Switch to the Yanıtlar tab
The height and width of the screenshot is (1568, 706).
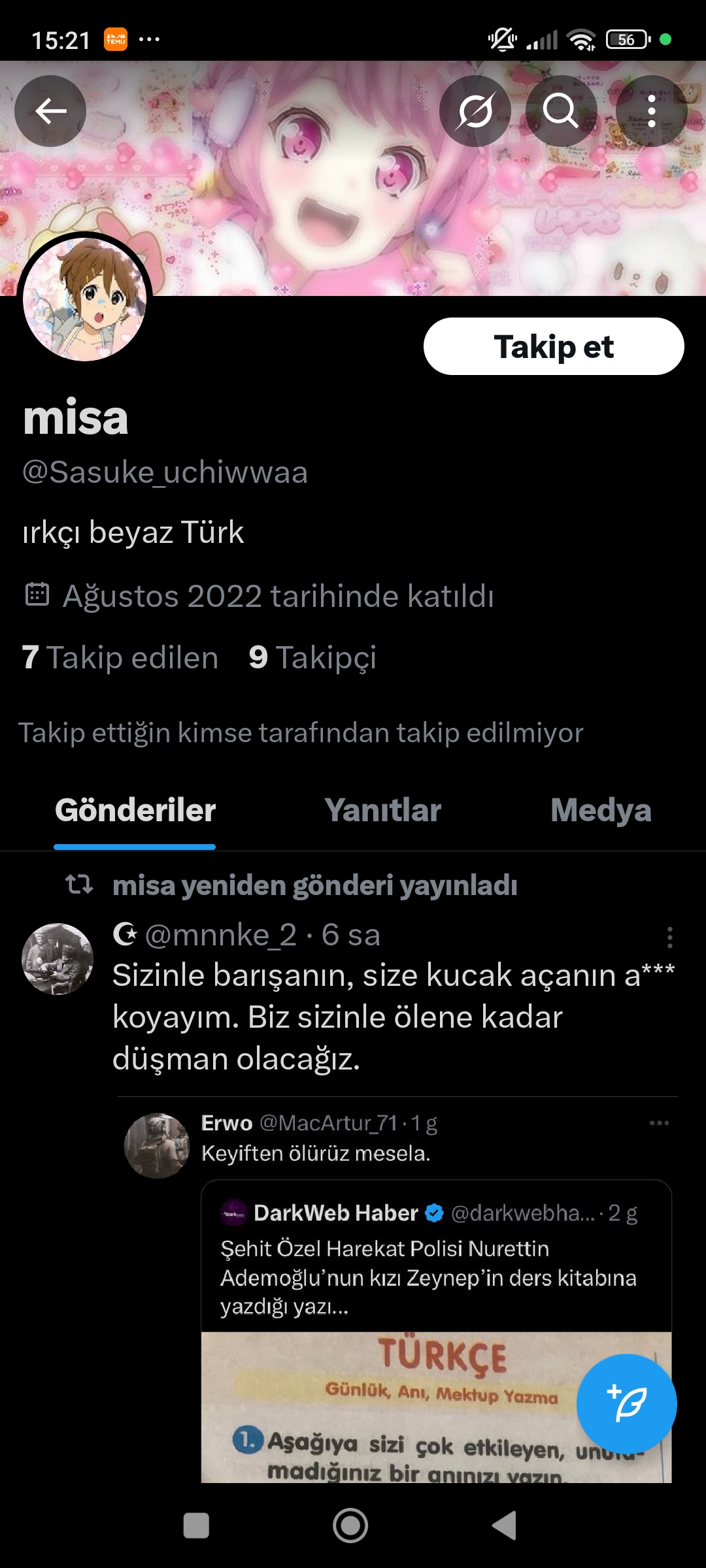[x=383, y=810]
